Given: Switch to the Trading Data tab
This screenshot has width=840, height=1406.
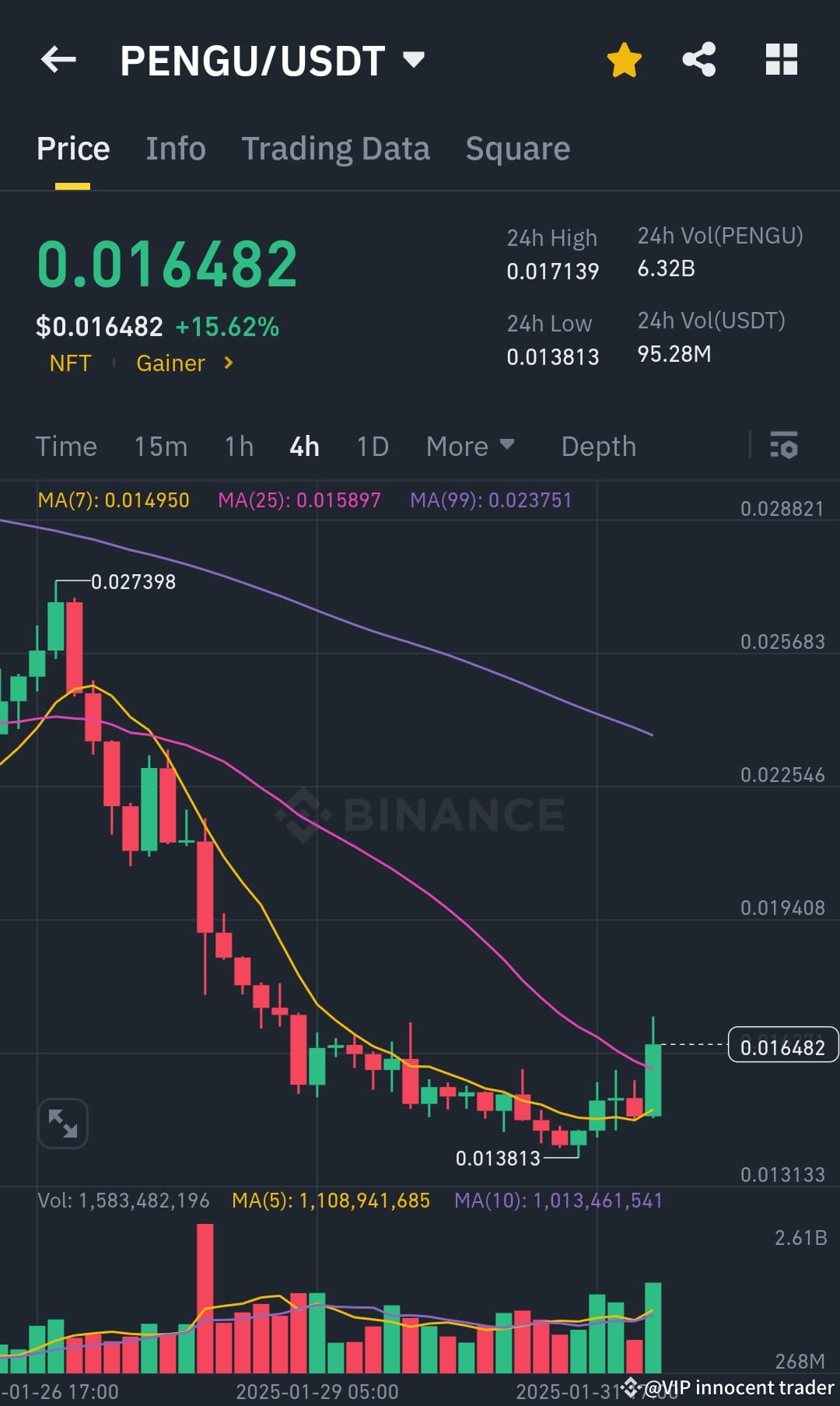Looking at the screenshot, I should pos(336,148).
